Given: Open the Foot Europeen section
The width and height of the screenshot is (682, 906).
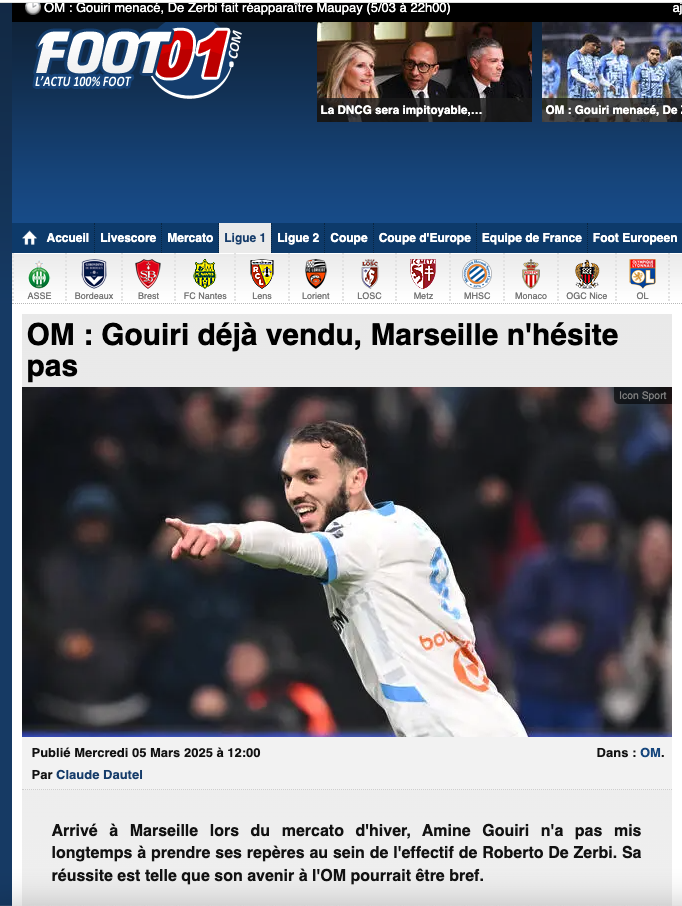Looking at the screenshot, I should click(x=634, y=238).
